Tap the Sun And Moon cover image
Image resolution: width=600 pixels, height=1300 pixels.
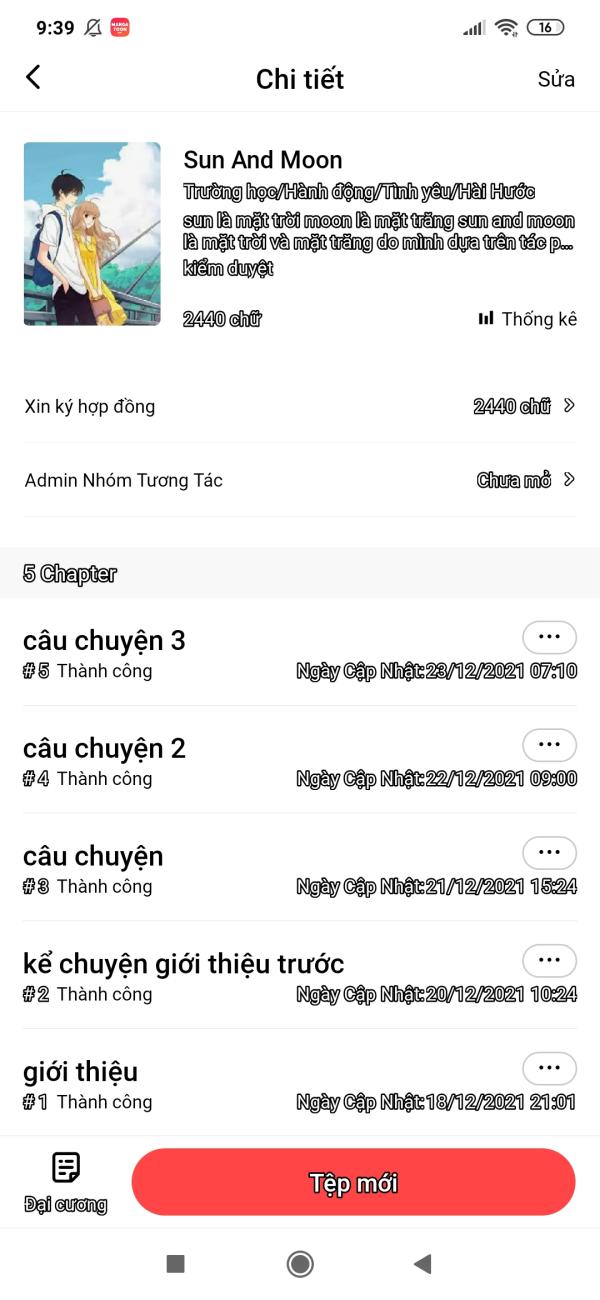click(92, 234)
